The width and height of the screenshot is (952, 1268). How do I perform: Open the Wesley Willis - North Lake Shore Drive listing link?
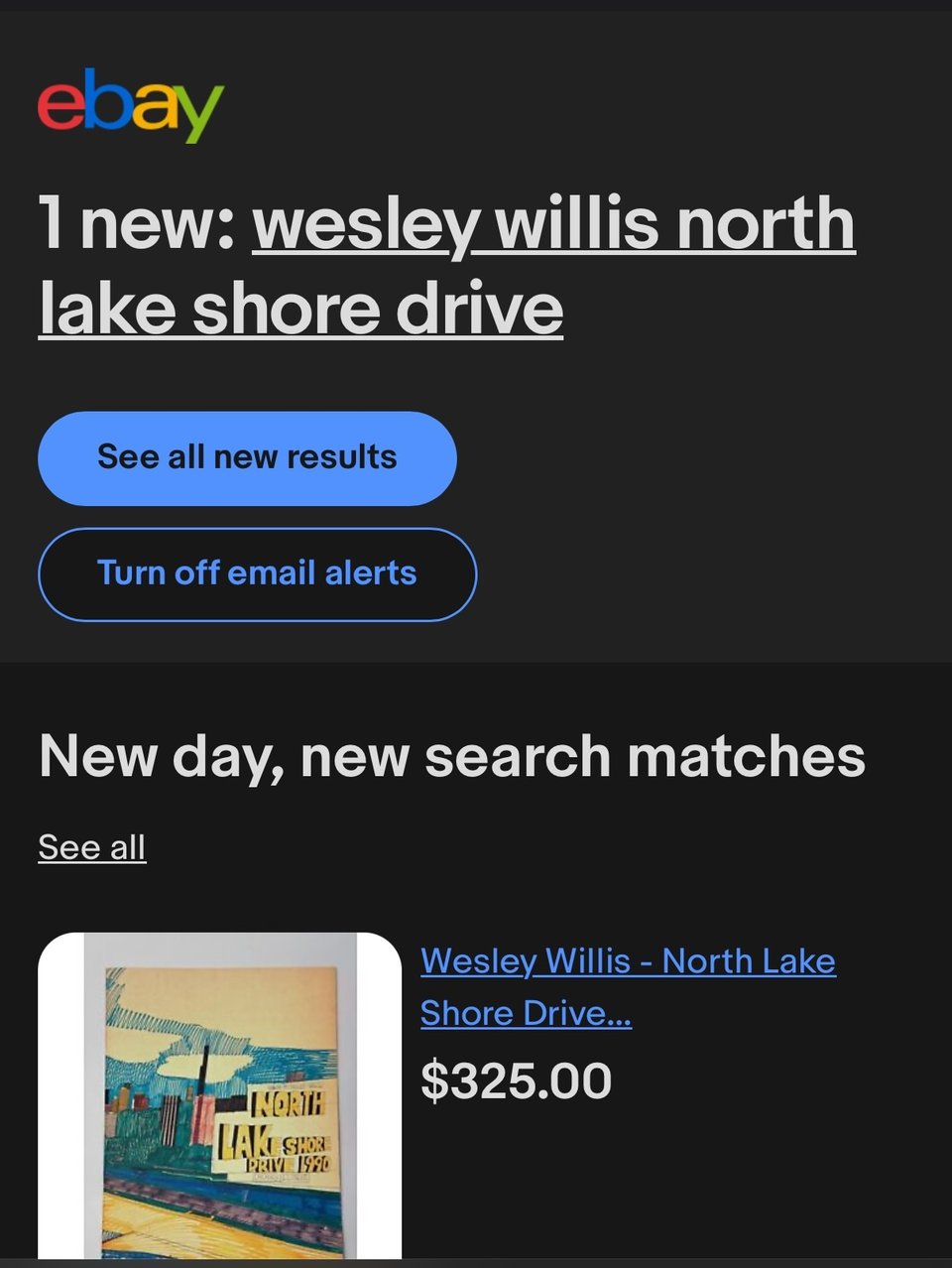(x=627, y=985)
